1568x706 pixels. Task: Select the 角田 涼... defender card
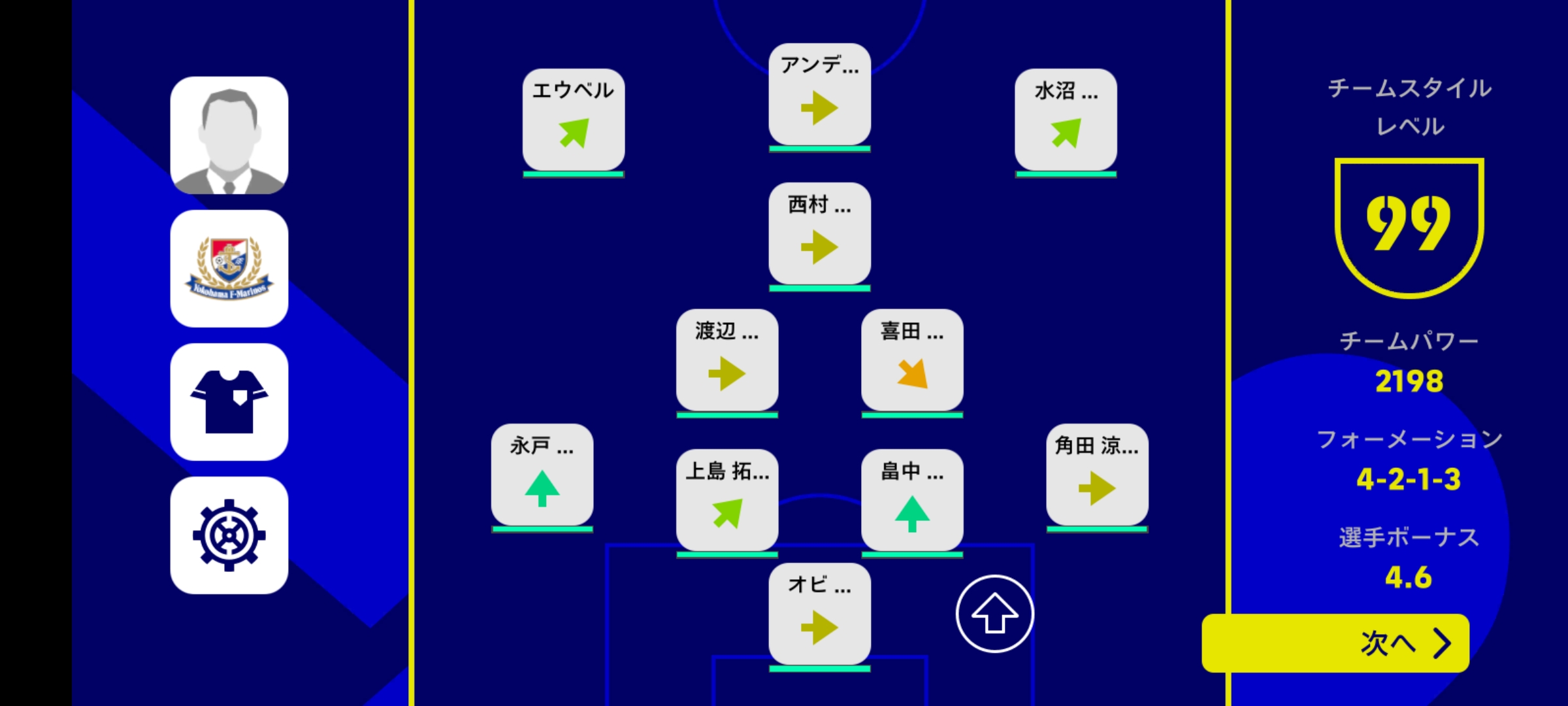(x=1097, y=475)
